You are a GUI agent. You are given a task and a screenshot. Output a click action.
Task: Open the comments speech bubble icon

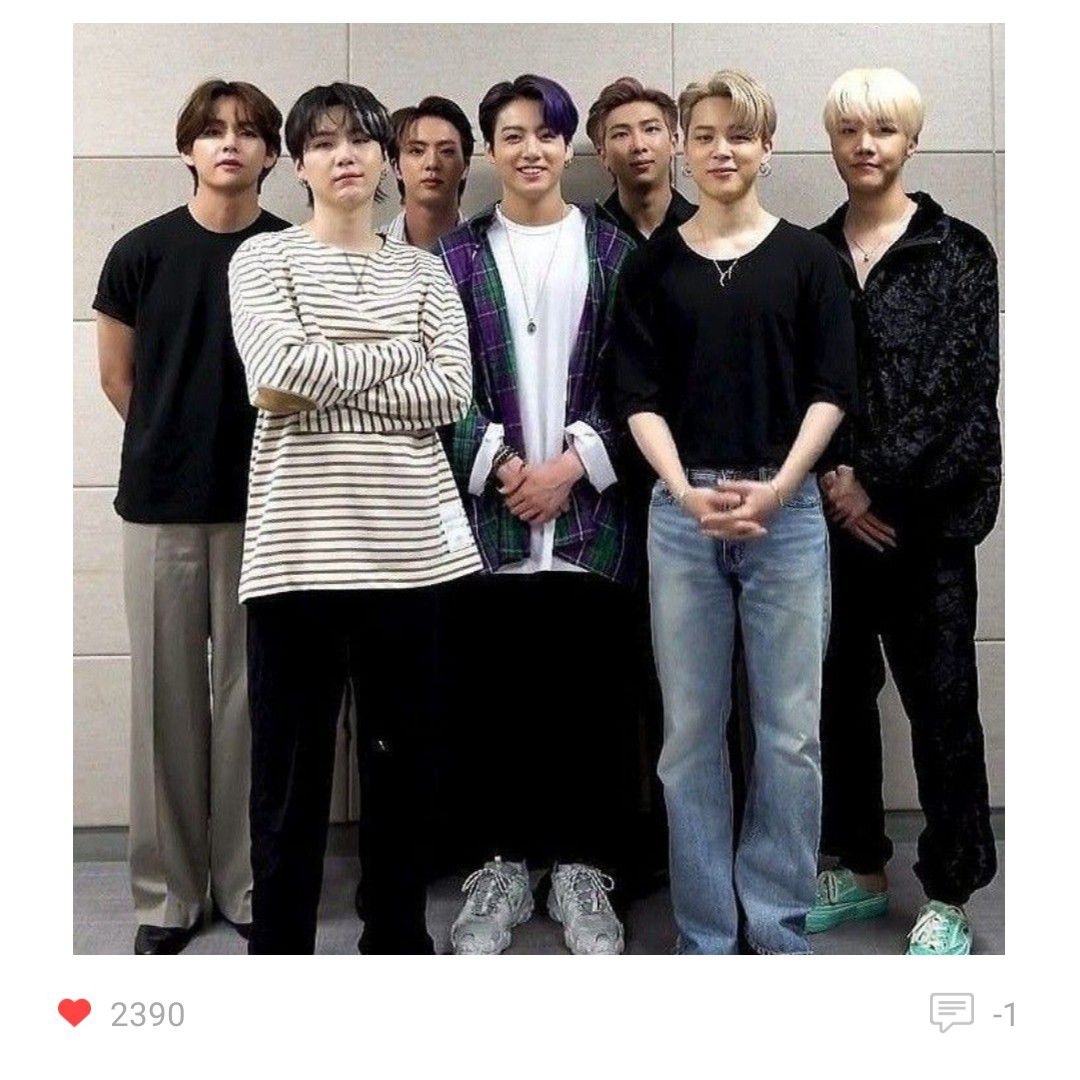(x=951, y=1013)
